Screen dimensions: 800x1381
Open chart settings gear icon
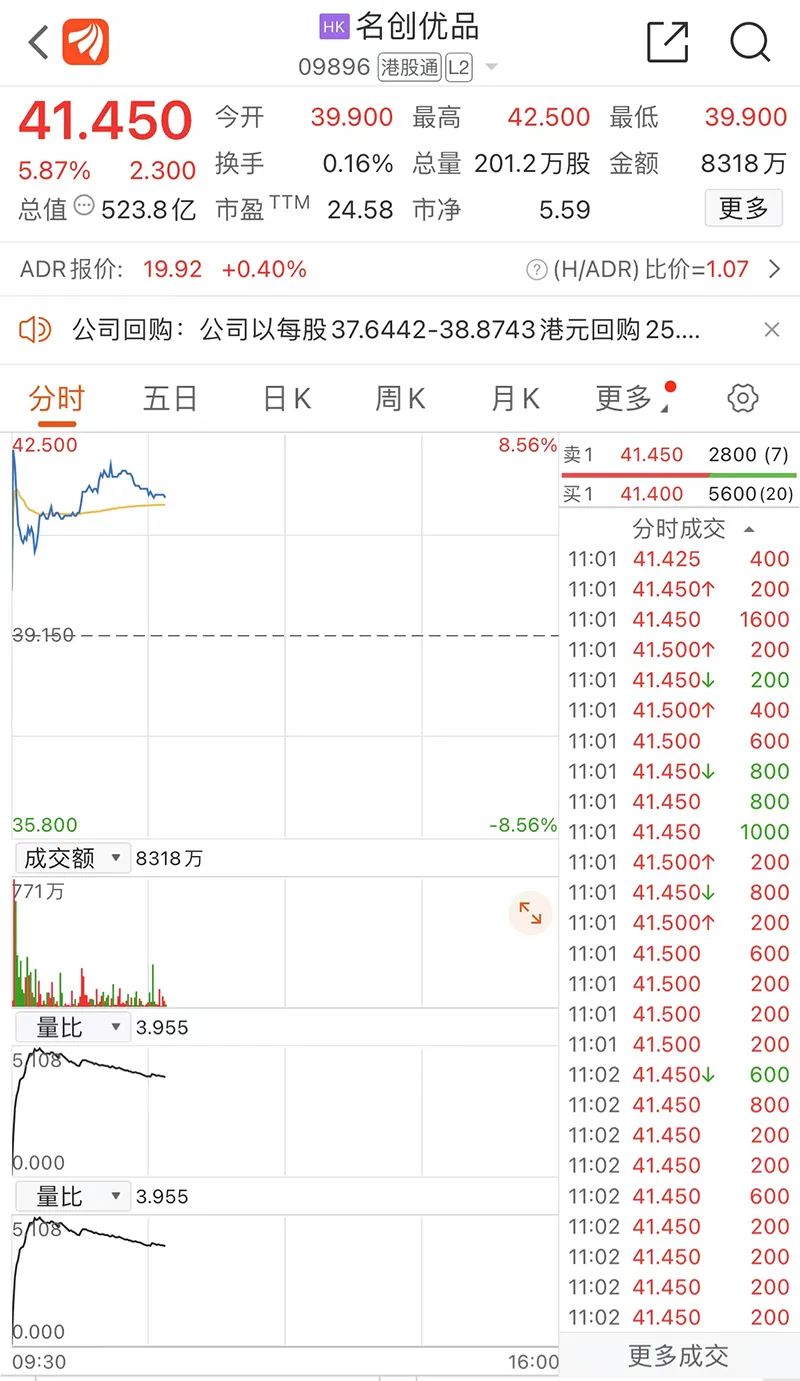(x=742, y=398)
